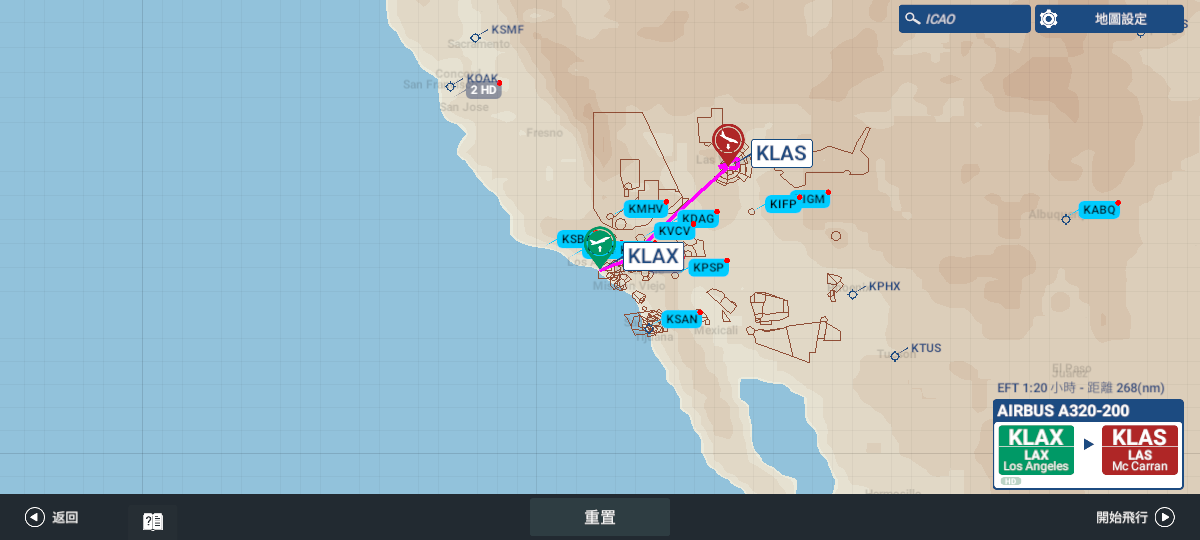Choose the KIFP airport marker
The width and height of the screenshot is (1200, 540).
click(x=783, y=204)
